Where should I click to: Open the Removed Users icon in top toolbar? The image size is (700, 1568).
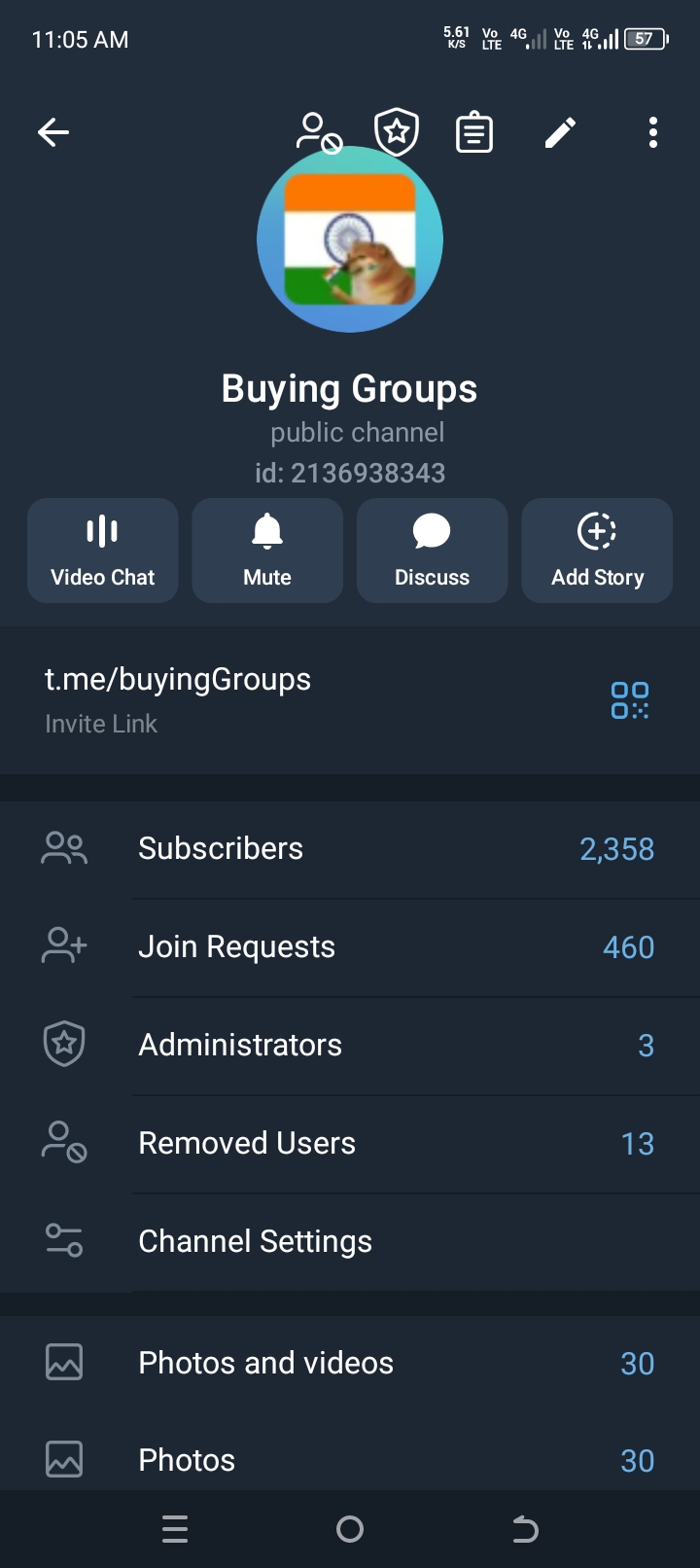tap(317, 132)
